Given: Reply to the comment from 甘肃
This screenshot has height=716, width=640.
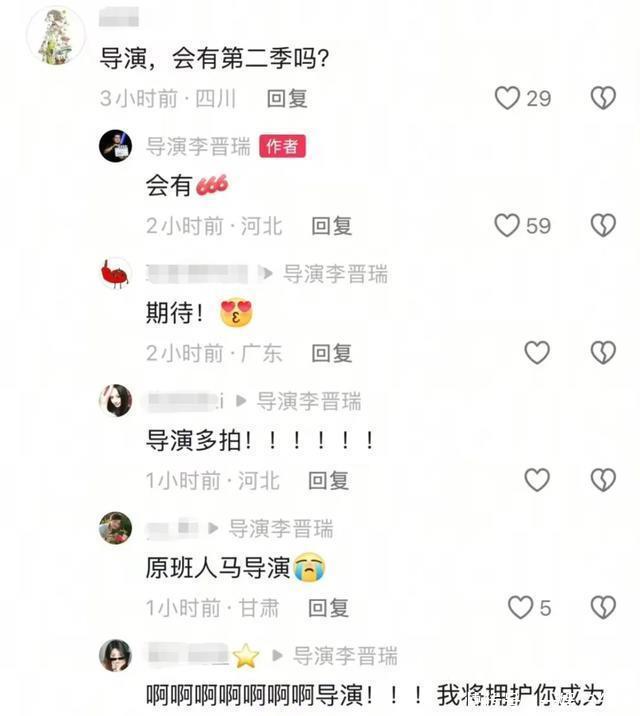Looking at the screenshot, I should (x=328, y=608).
